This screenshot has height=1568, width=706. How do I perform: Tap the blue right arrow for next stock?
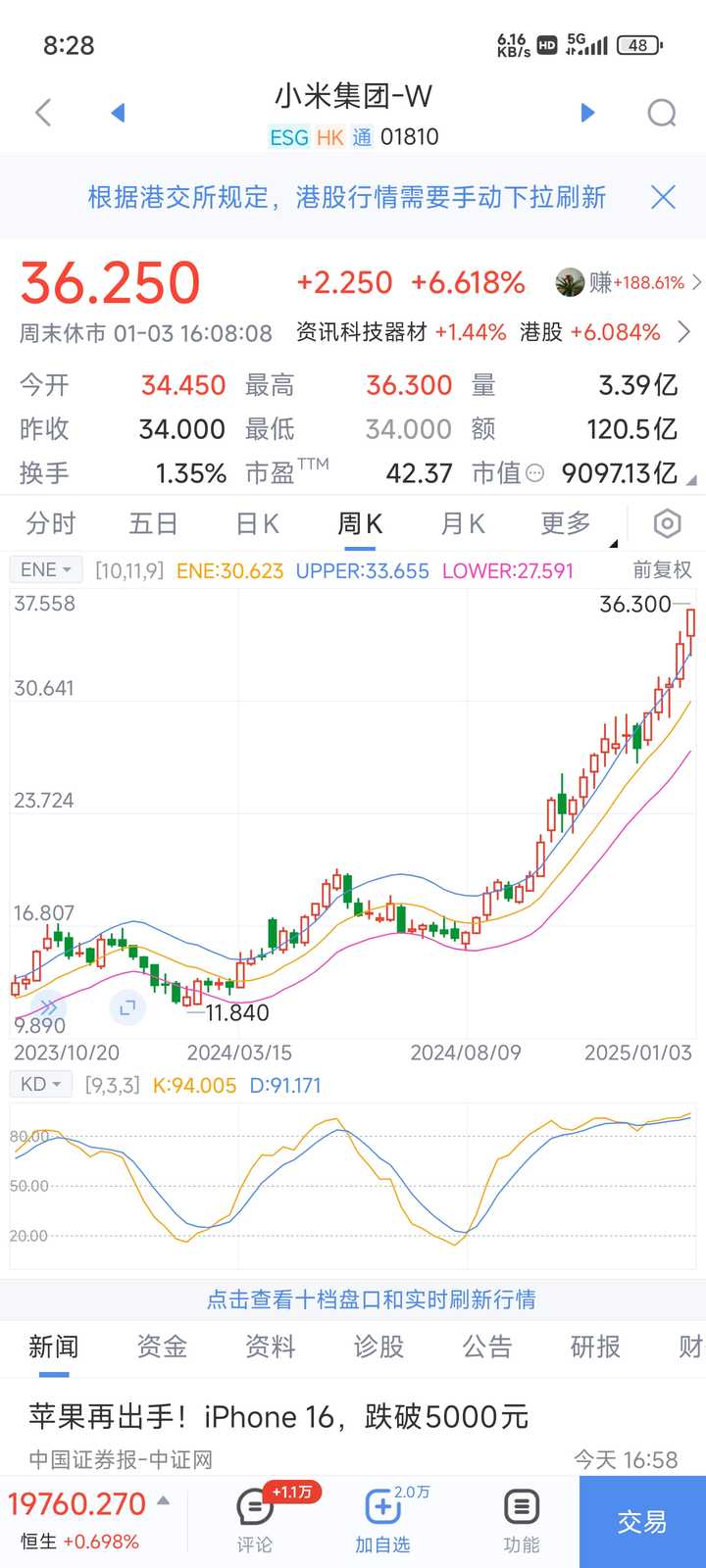point(586,112)
